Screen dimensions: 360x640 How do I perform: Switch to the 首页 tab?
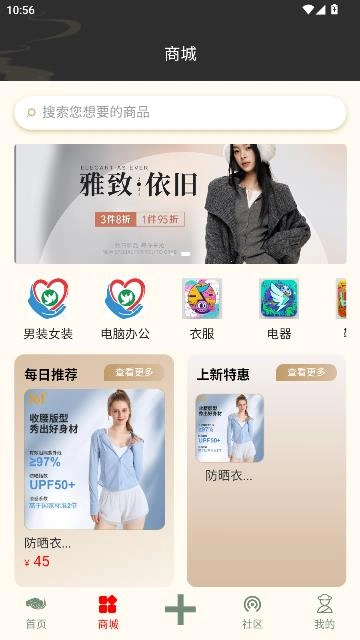36,612
